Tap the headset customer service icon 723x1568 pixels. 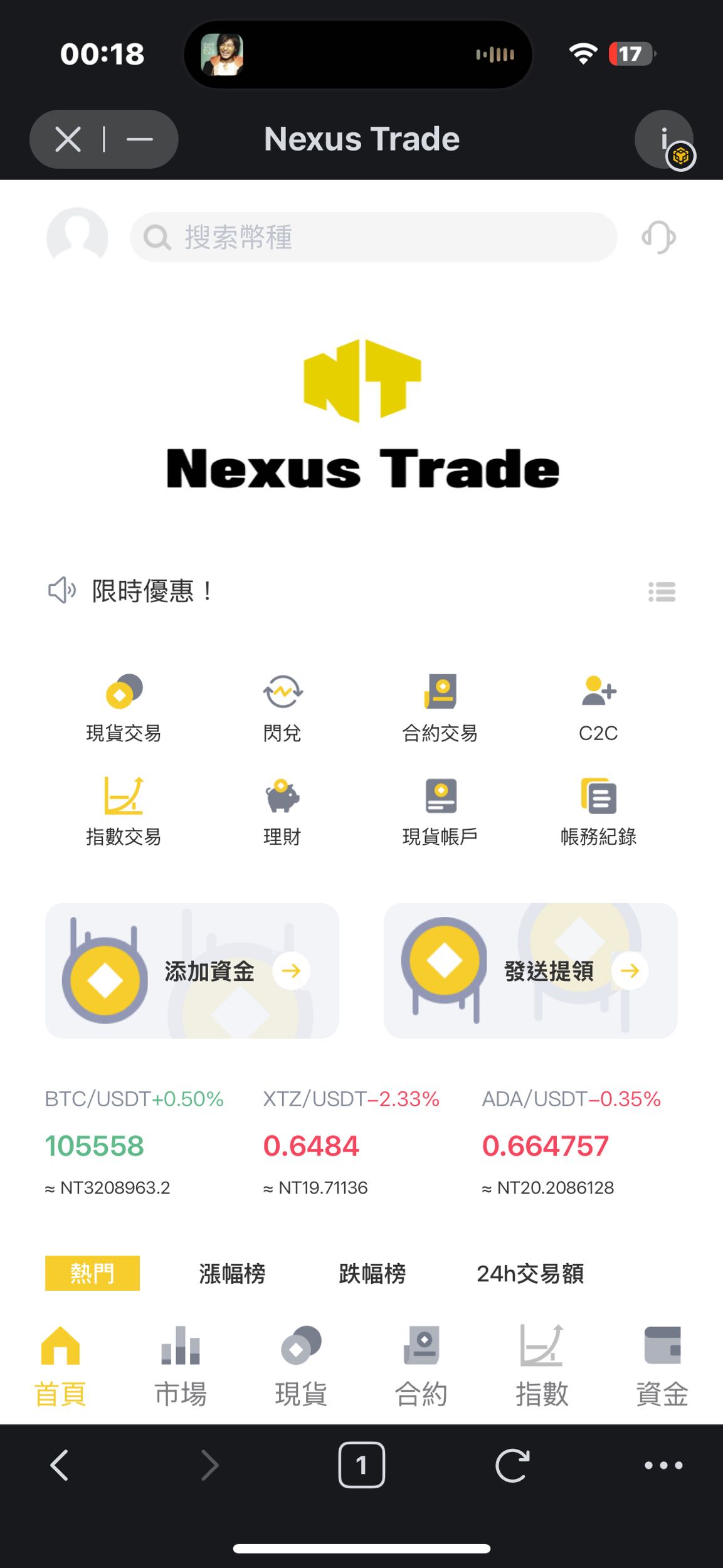(660, 237)
